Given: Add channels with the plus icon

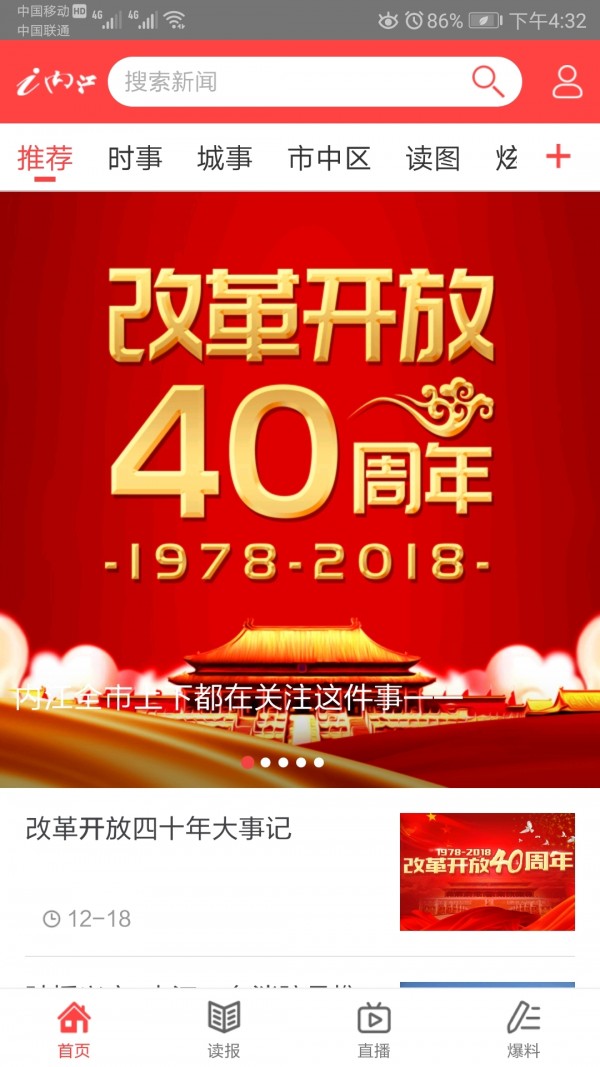Looking at the screenshot, I should click(558, 157).
